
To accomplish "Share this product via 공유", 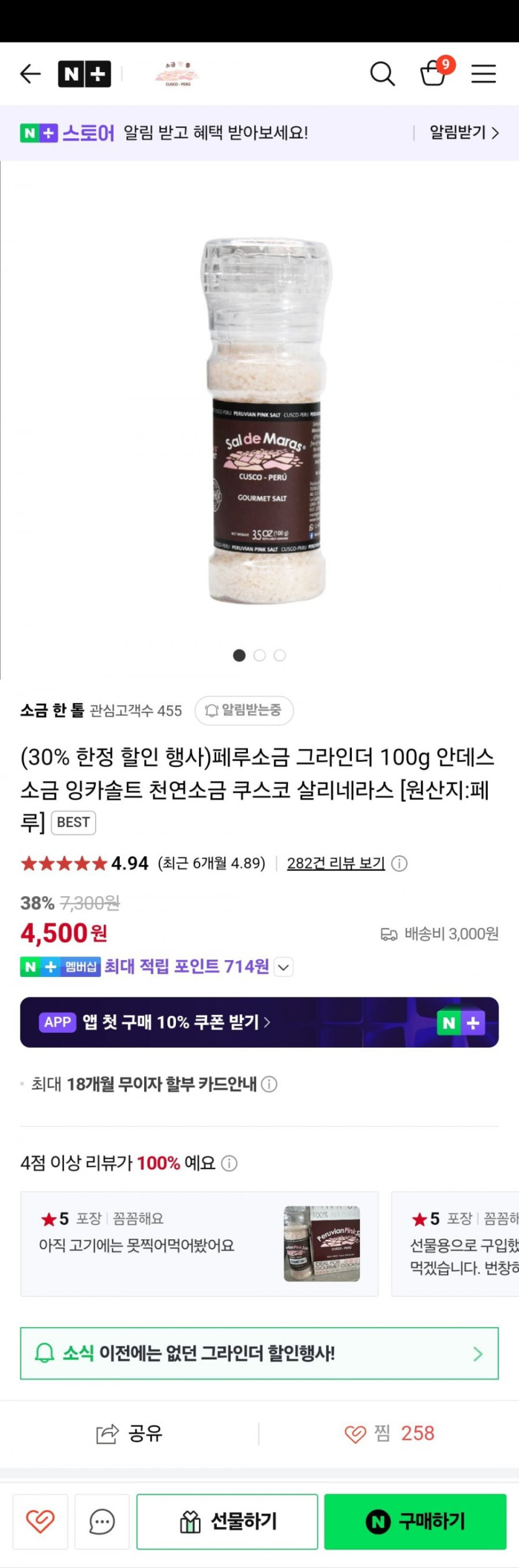I will pyautogui.click(x=129, y=1433).
